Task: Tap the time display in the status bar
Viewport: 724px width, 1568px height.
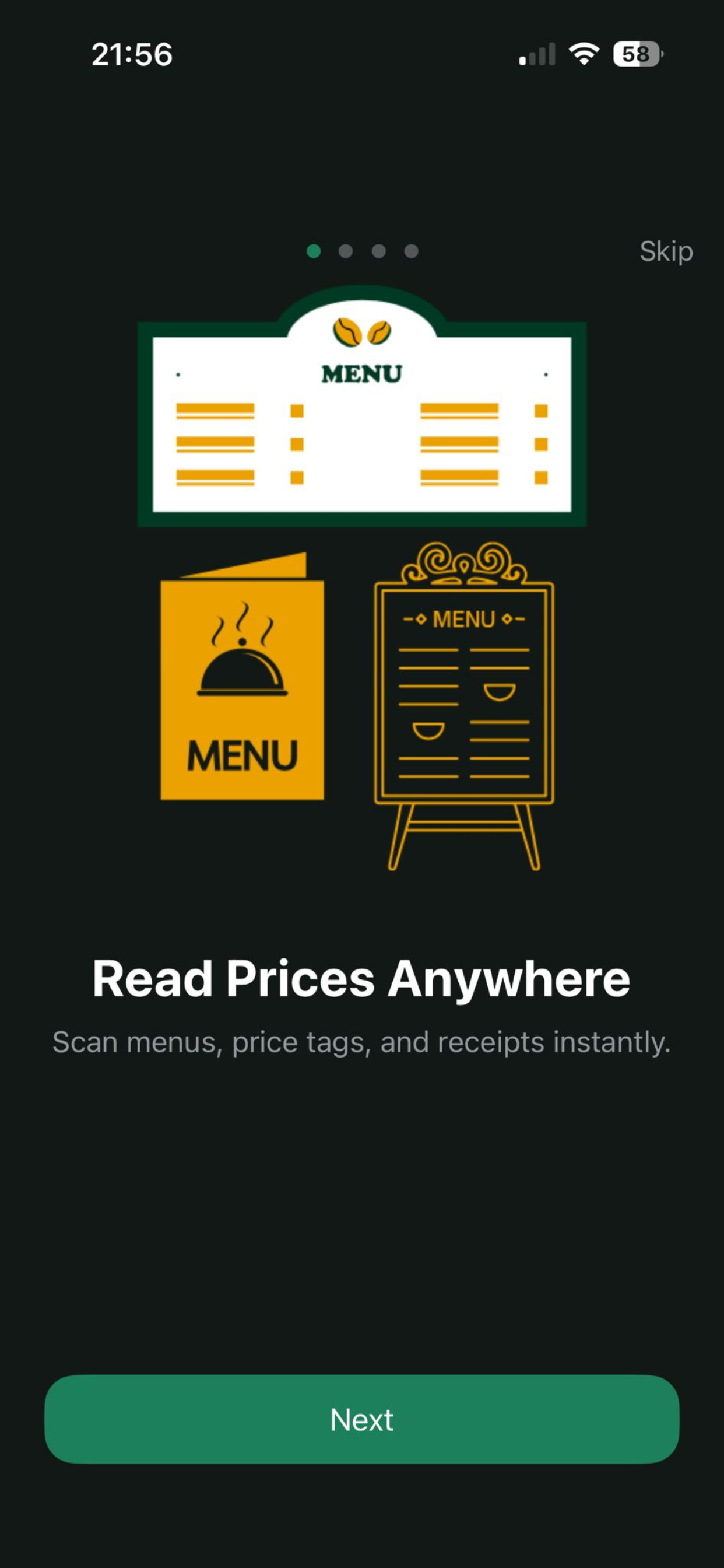Action: tap(133, 55)
